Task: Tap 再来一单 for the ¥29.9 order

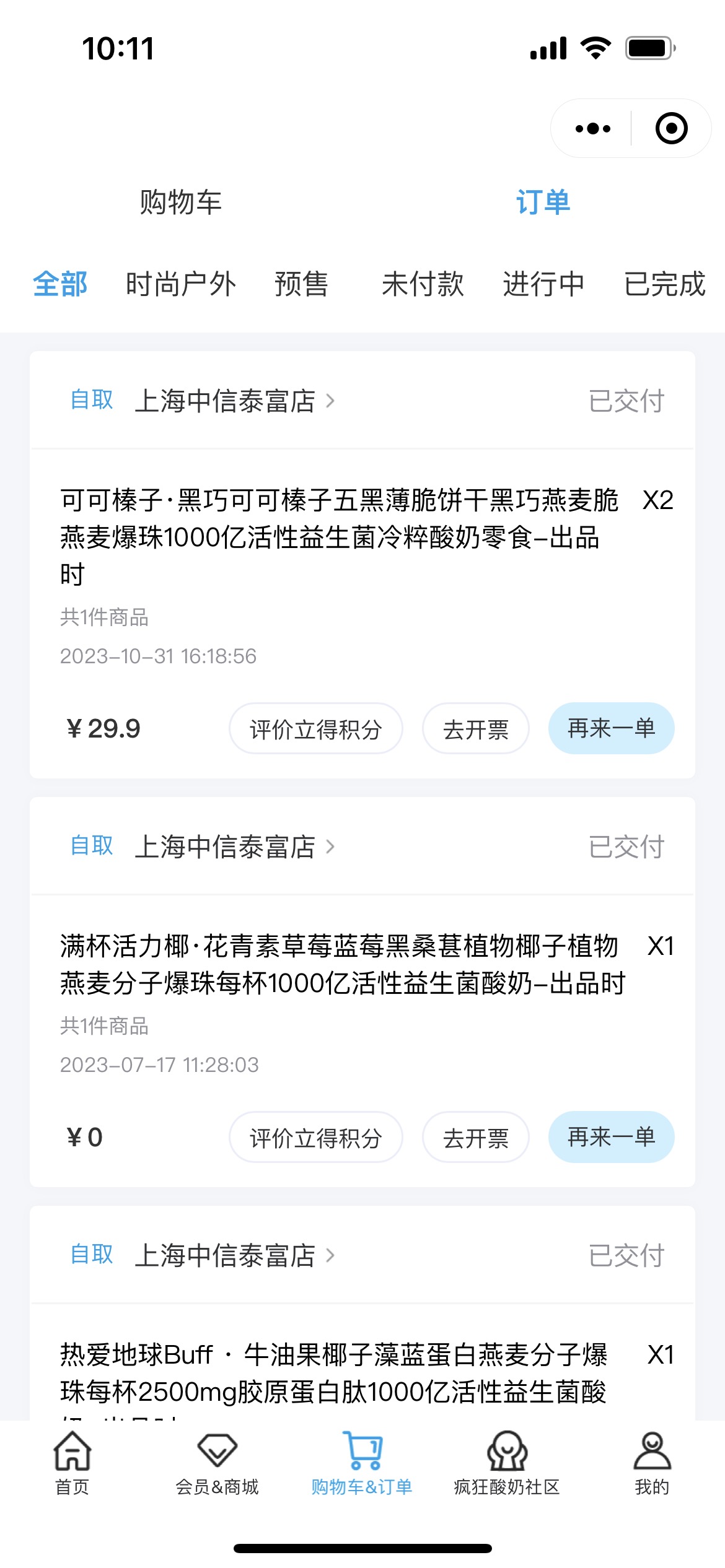Action: click(x=611, y=728)
